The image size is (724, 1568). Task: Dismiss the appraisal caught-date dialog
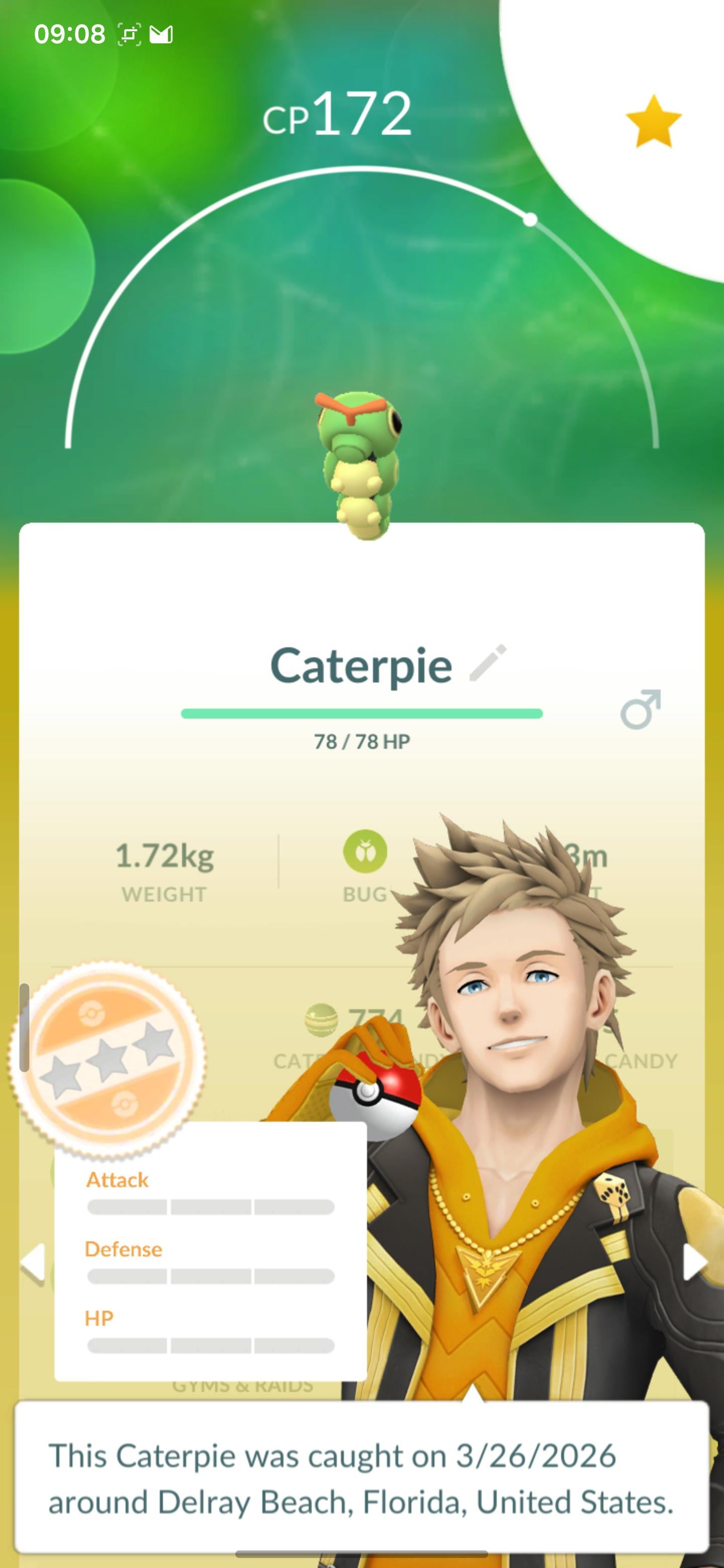361,1479
